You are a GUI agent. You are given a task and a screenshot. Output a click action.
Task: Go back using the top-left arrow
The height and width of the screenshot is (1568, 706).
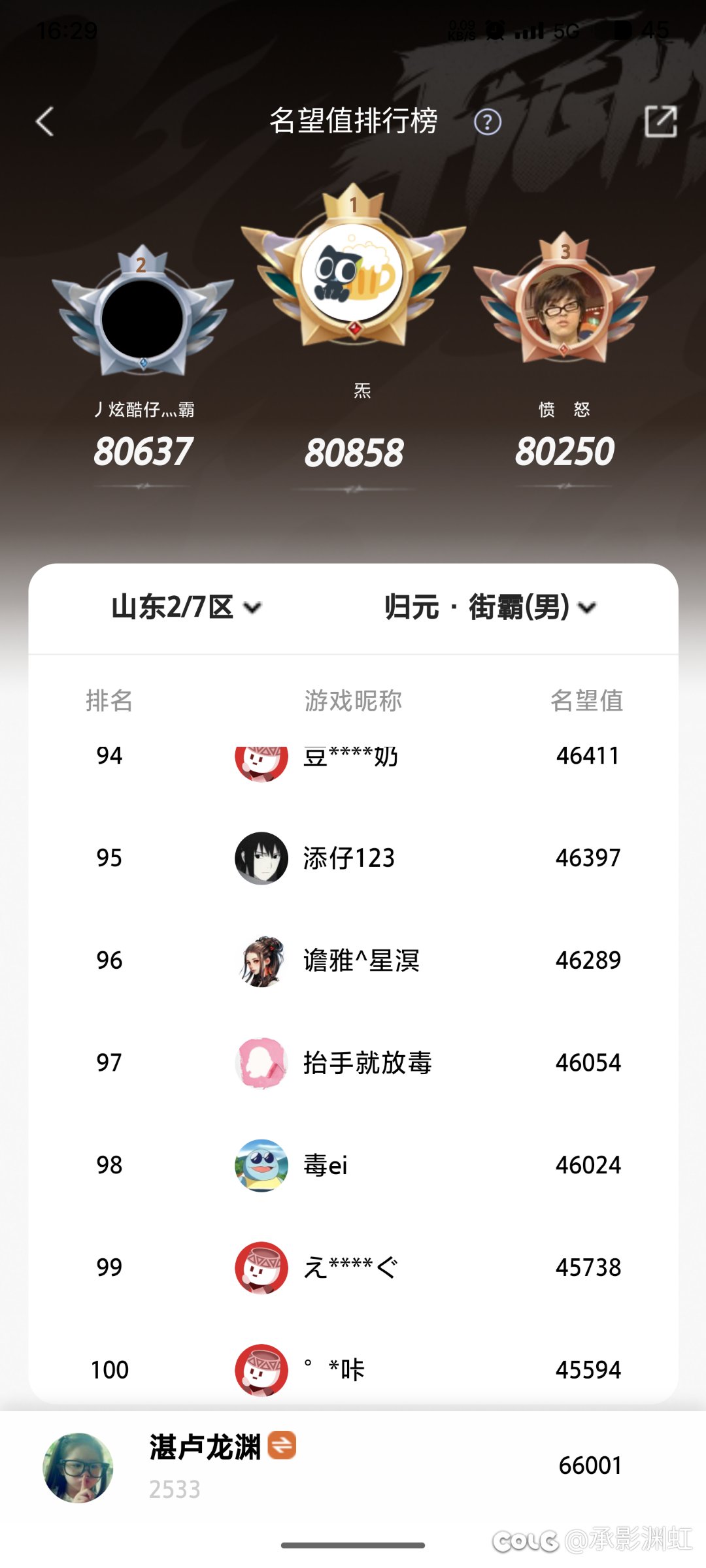click(44, 122)
